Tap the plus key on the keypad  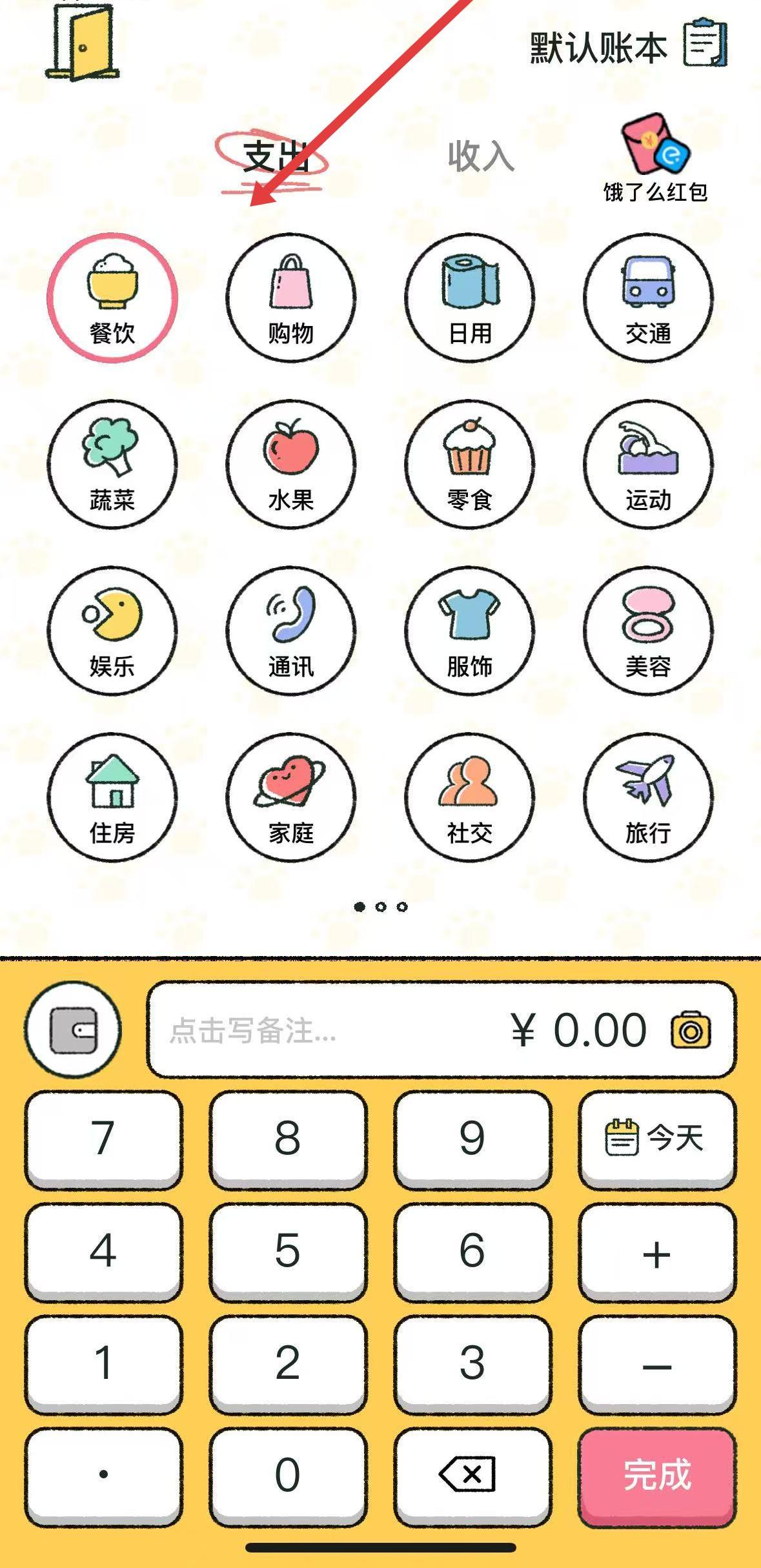[656, 1252]
